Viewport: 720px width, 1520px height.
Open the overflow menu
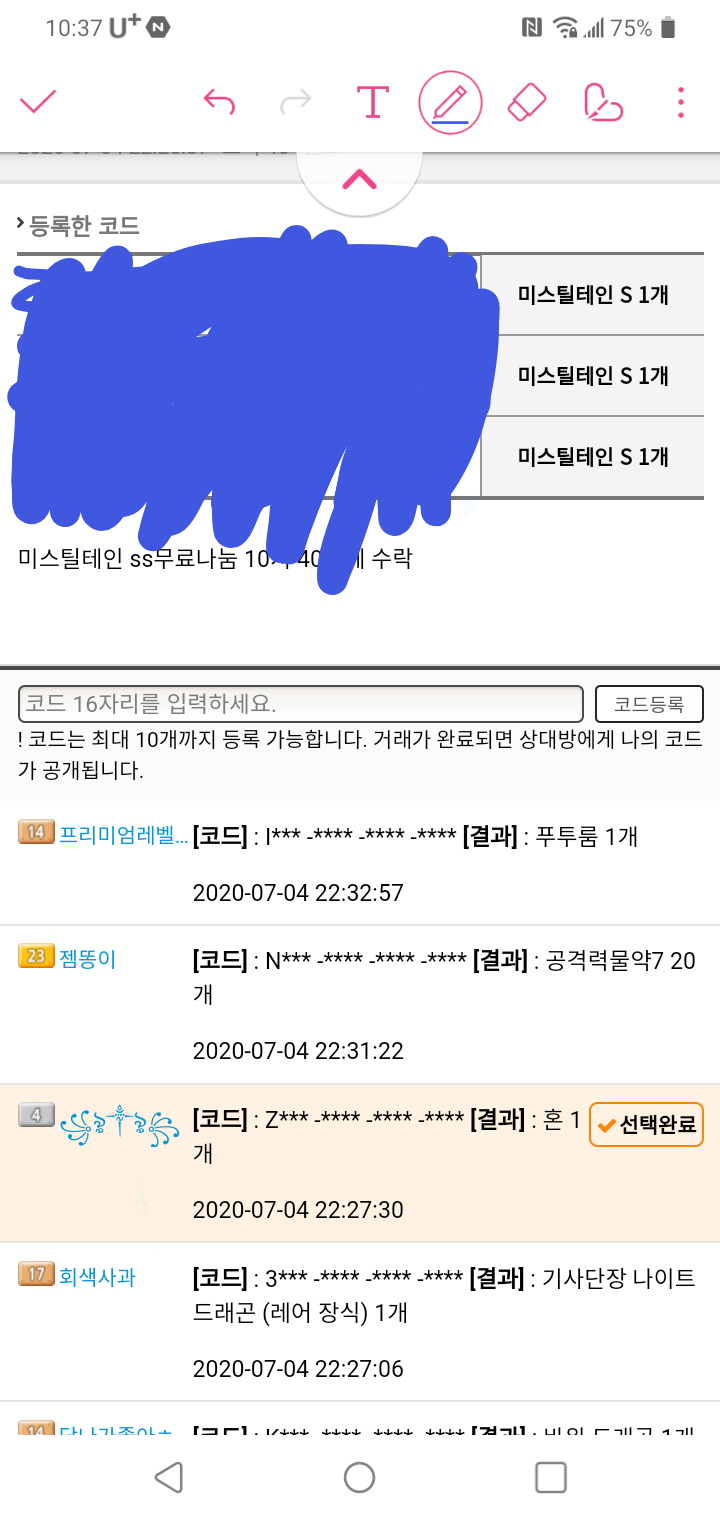click(x=681, y=102)
